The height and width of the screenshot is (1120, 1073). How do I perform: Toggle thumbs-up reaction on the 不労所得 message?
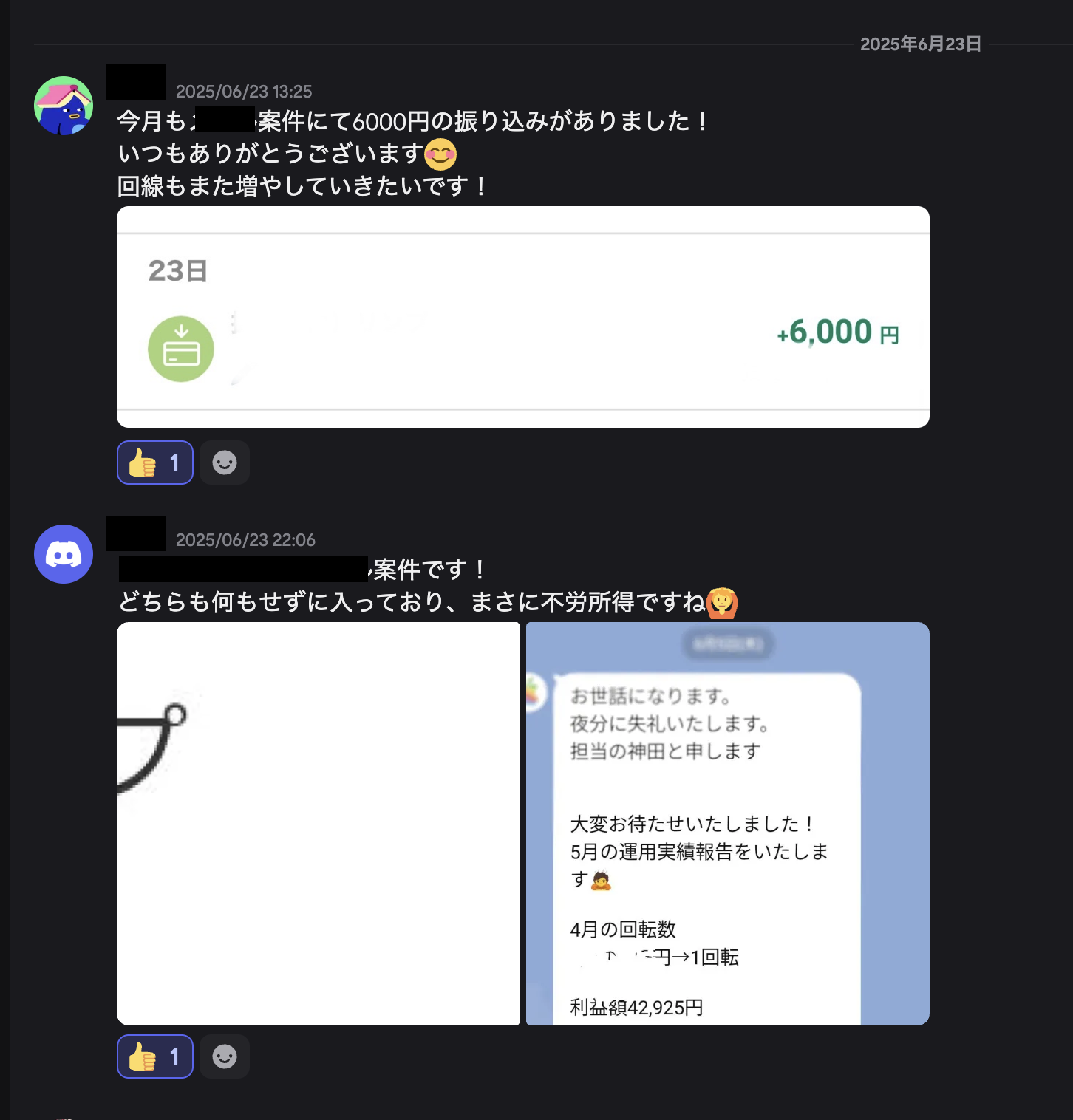155,1056
